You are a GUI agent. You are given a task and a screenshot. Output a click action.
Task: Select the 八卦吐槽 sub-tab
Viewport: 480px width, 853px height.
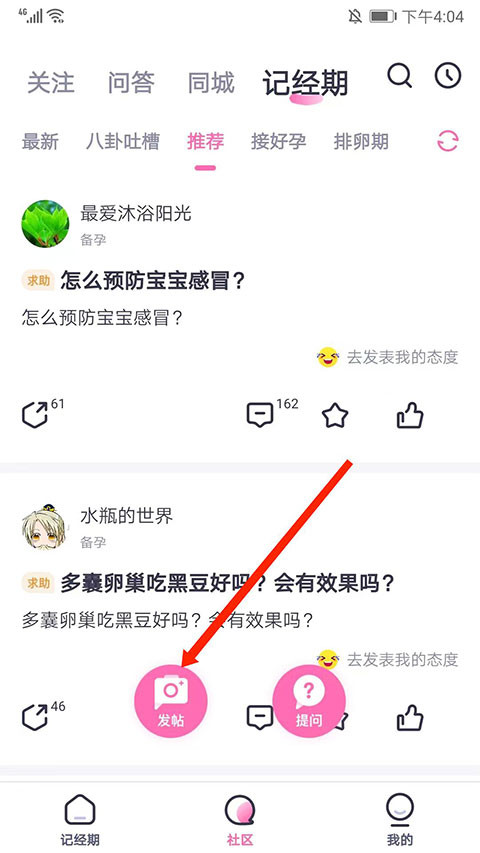[122, 142]
